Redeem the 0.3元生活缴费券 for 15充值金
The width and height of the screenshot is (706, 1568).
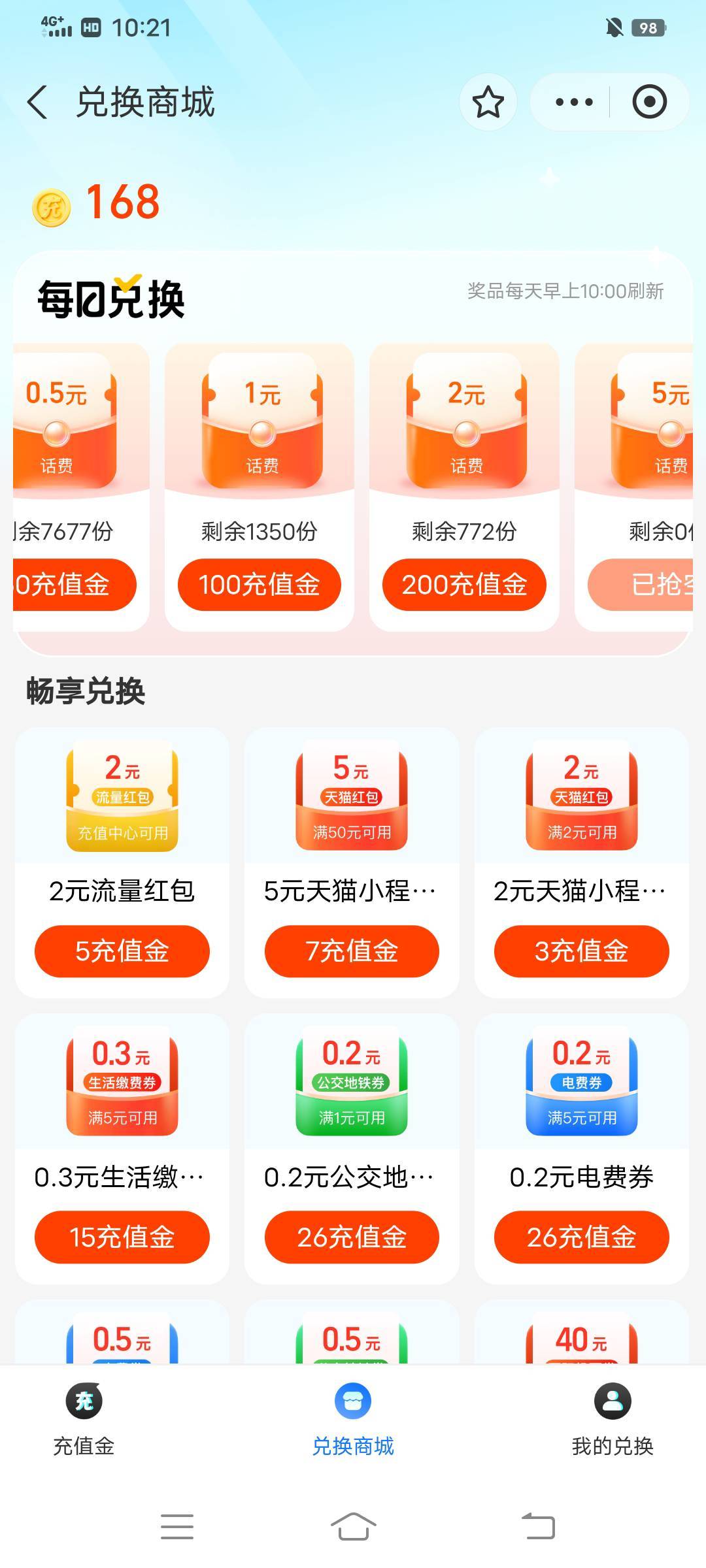(122, 1237)
